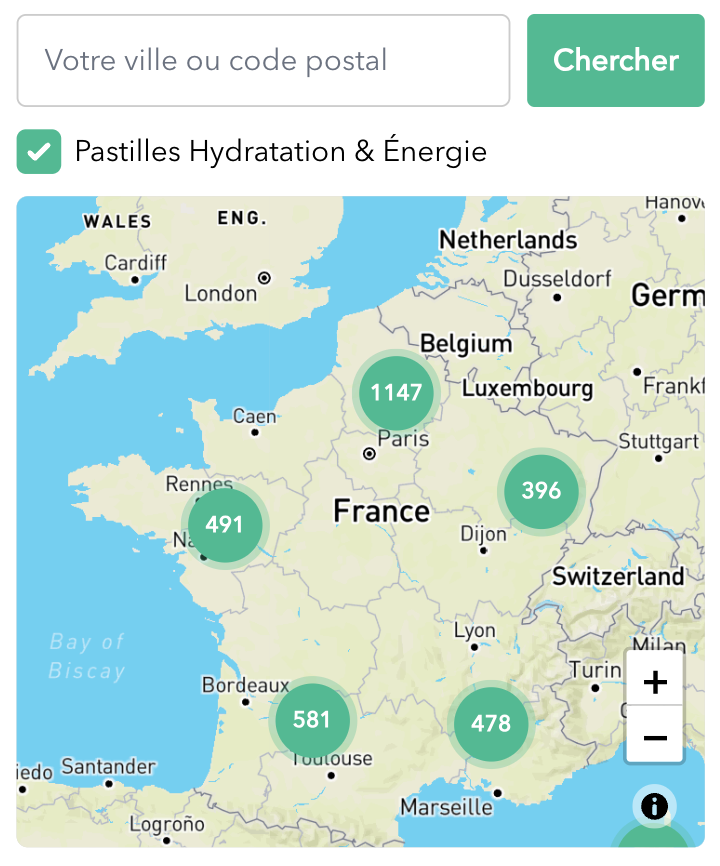Screen dimensions: 720x866
Task: Zoom in on the map
Action: (x=655, y=682)
